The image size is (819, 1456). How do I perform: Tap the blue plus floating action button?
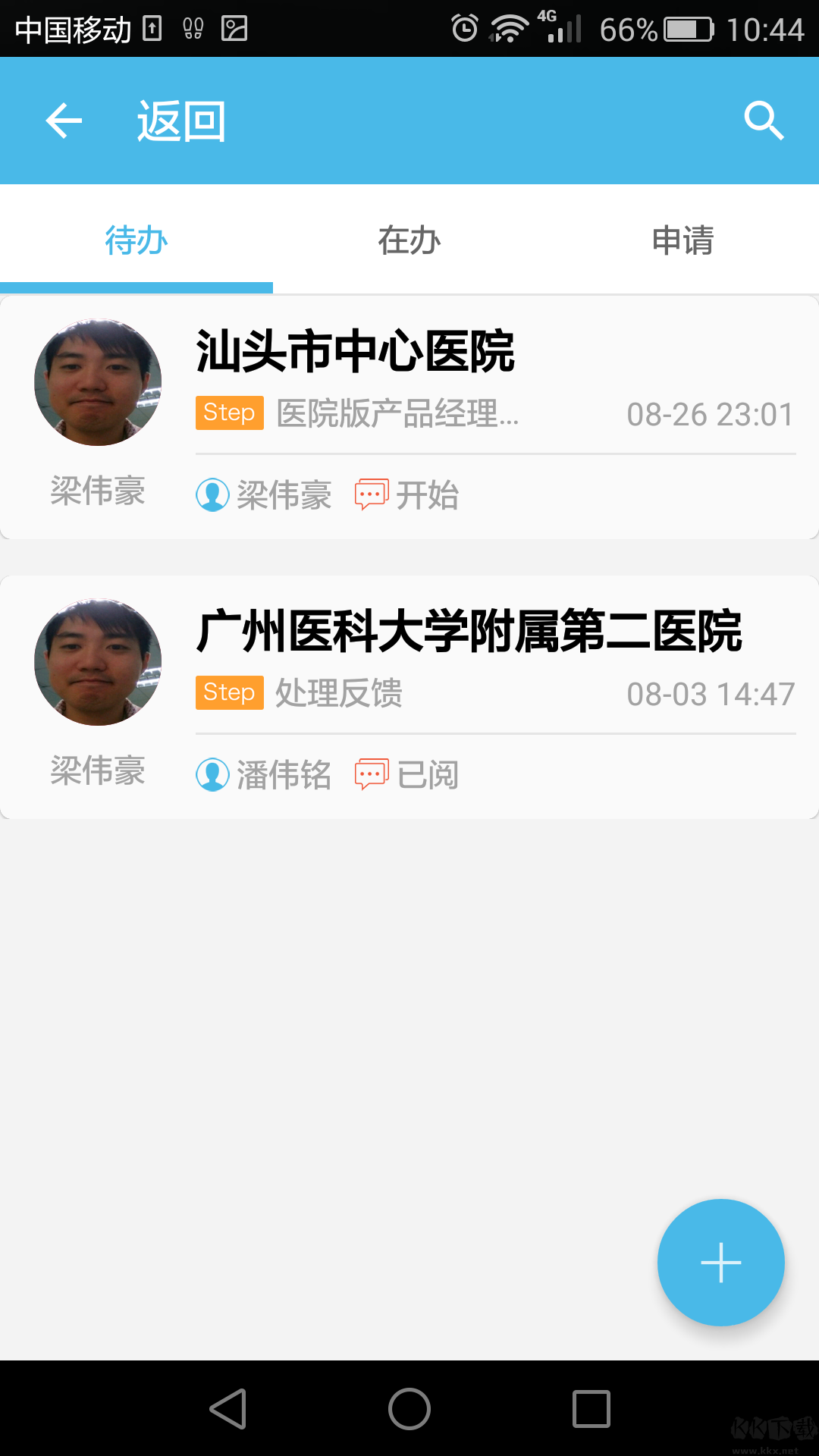pyautogui.click(x=720, y=1261)
